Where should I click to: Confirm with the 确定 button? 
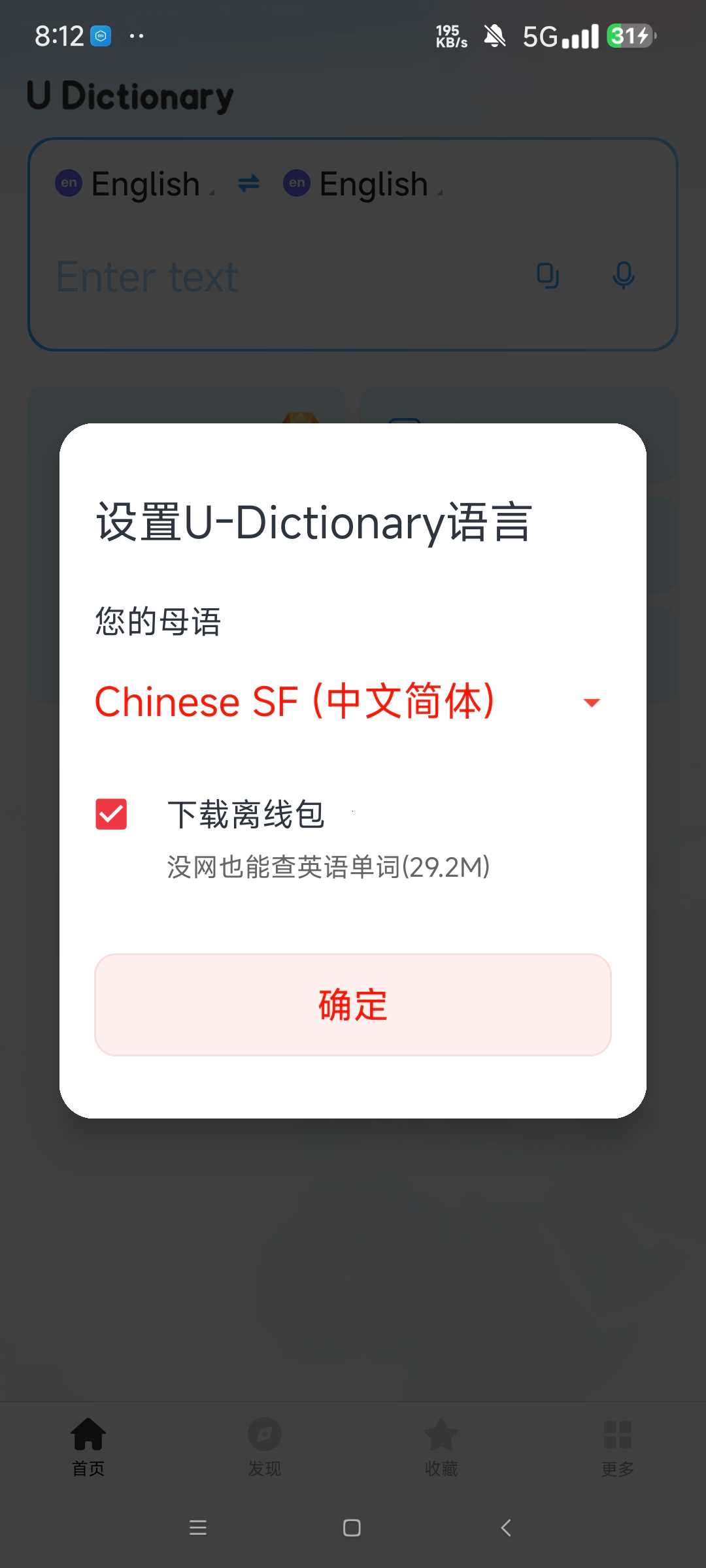[x=353, y=1005]
